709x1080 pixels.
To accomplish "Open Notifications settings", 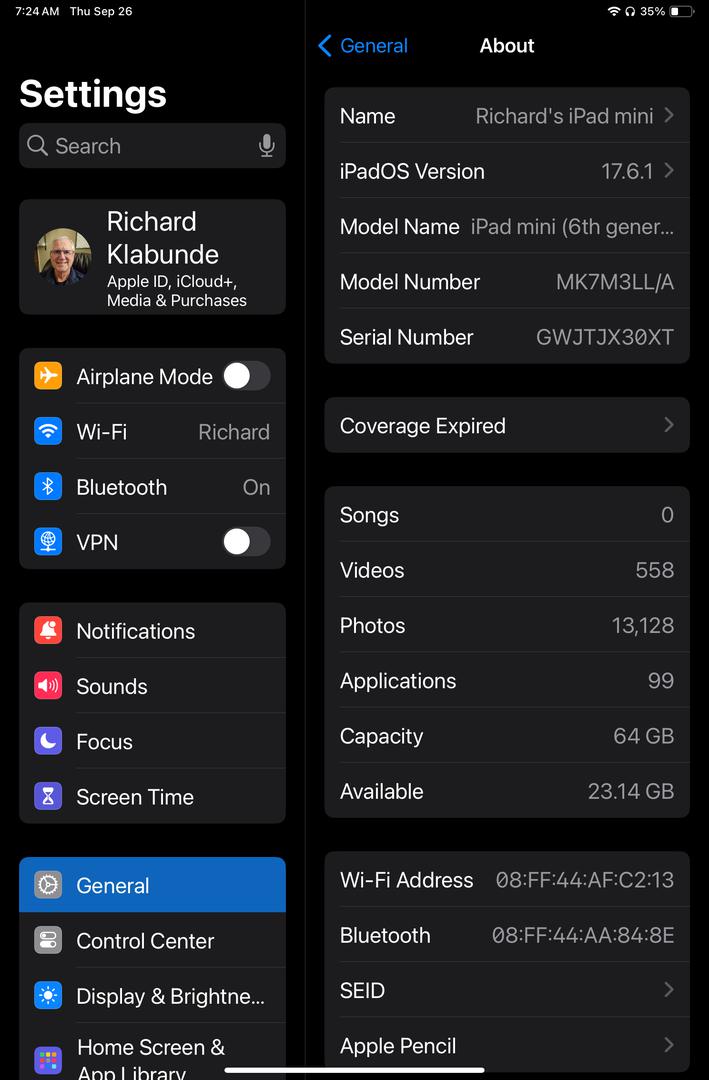I will pyautogui.click(x=152, y=631).
